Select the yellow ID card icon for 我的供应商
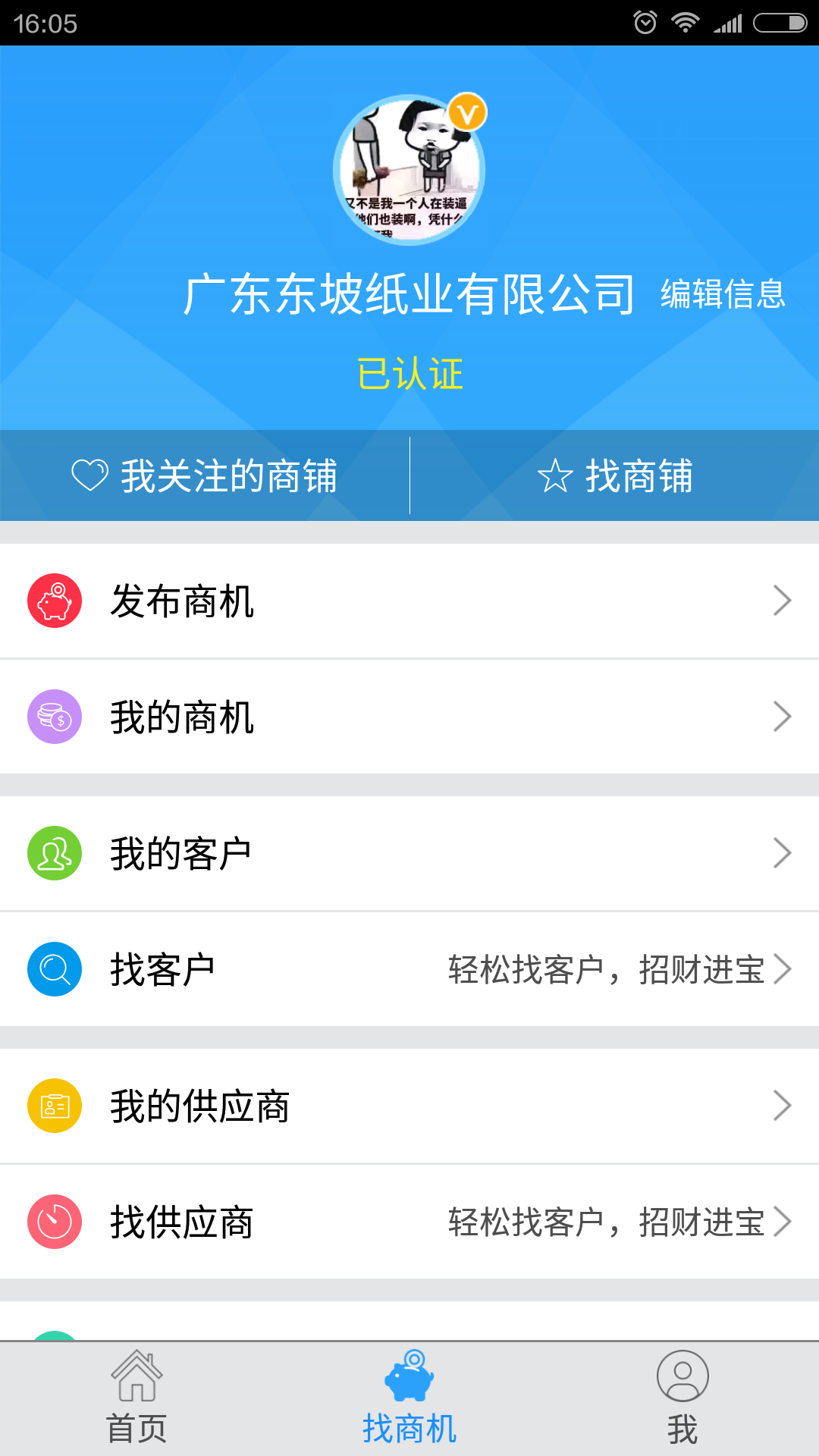Screen dimensions: 819x1456 54,1106
